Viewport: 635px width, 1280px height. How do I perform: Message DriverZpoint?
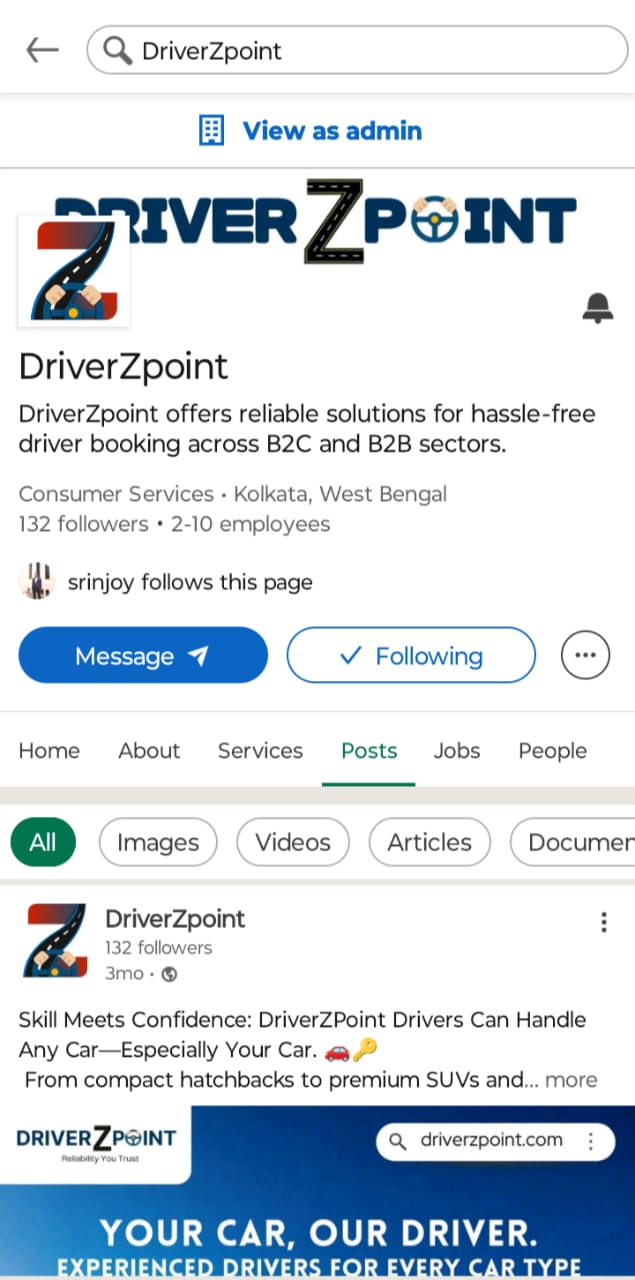pyautogui.click(x=143, y=656)
